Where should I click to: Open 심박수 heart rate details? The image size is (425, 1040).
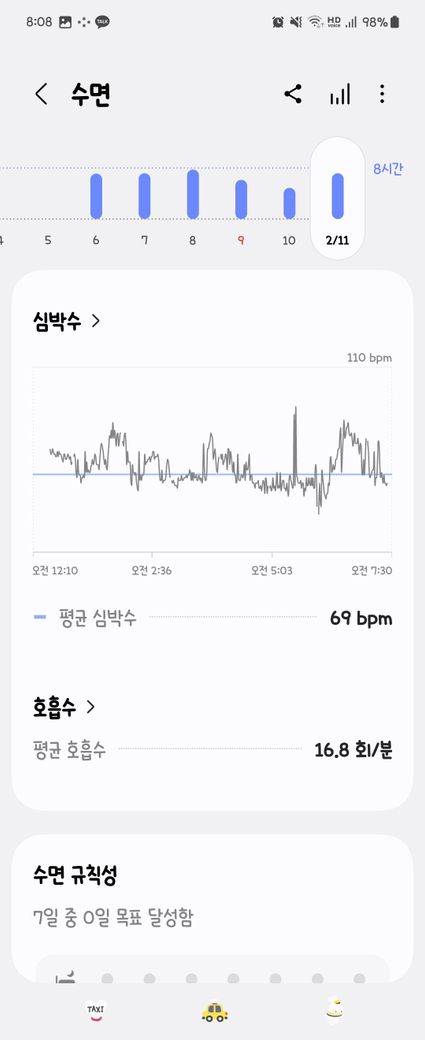pos(66,322)
